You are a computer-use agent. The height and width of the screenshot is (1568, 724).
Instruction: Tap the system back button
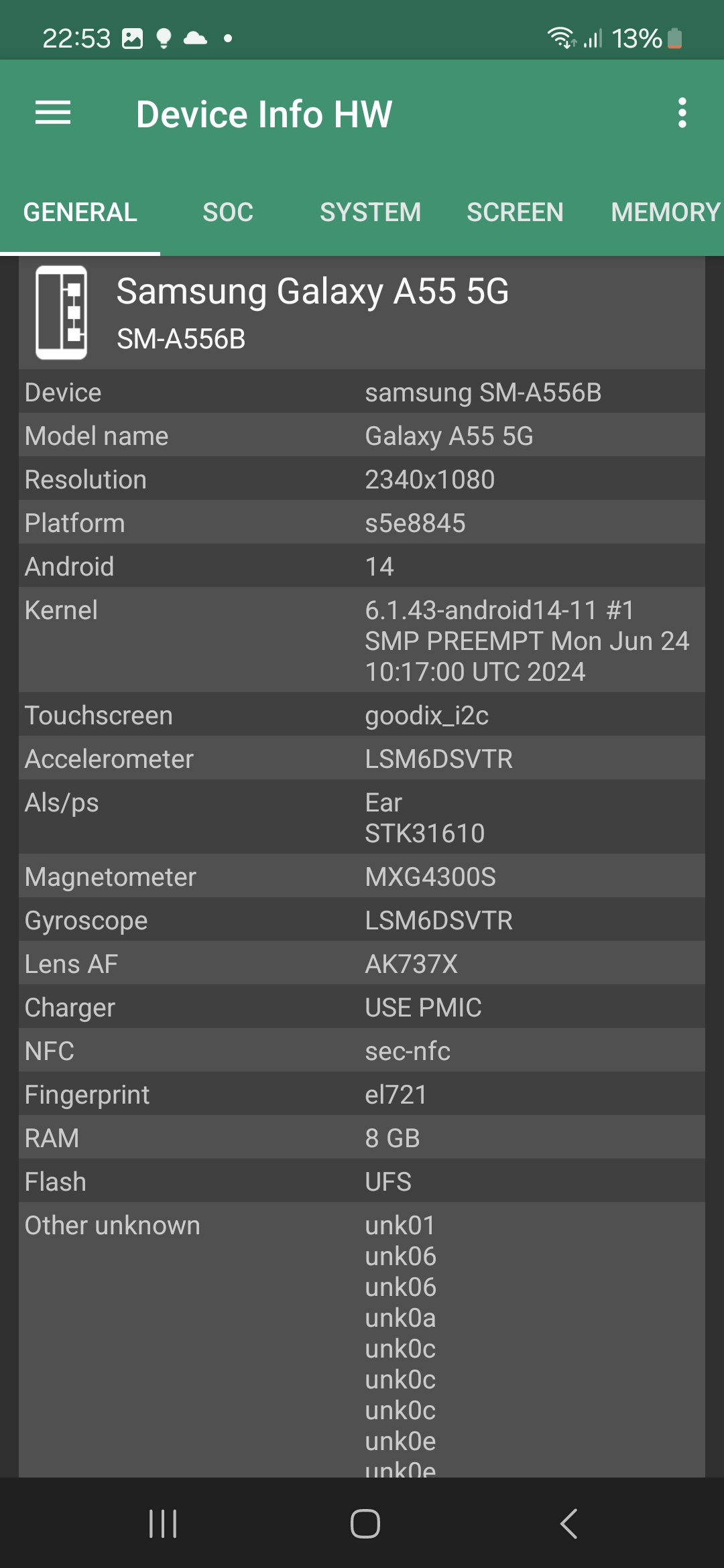[568, 1524]
